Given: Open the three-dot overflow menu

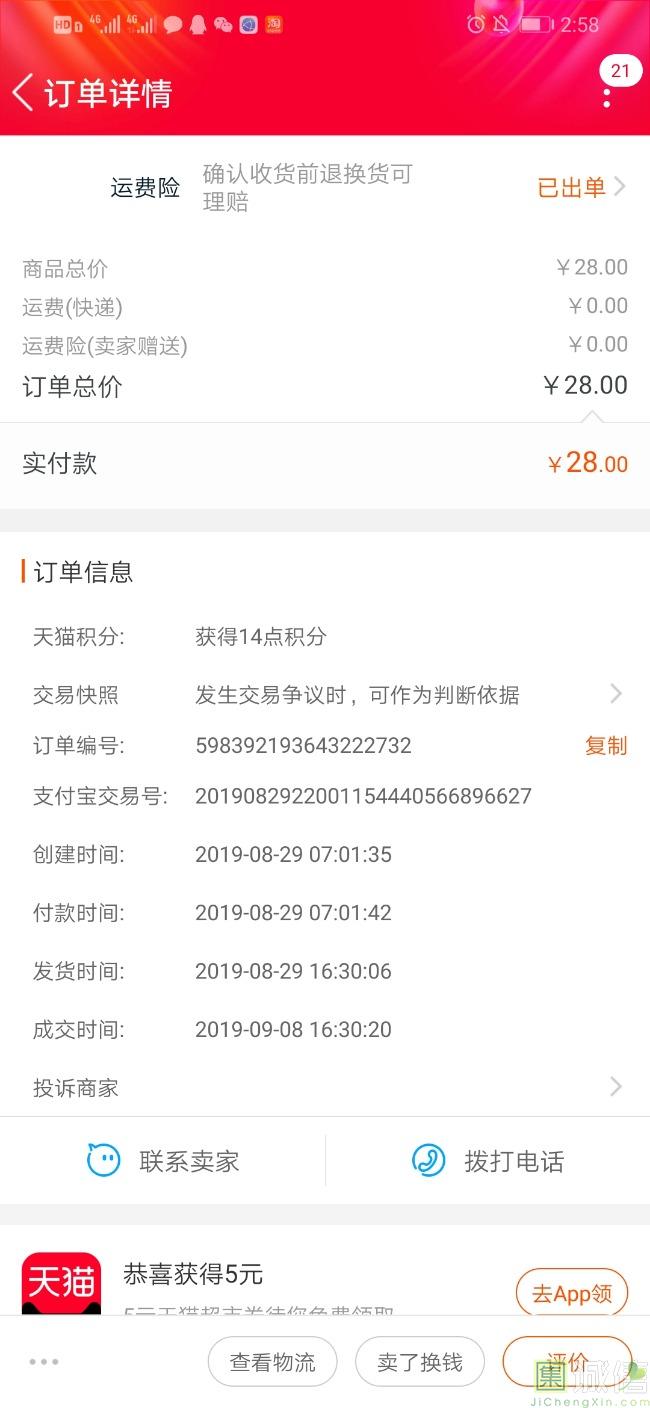Looking at the screenshot, I should pos(607,97).
